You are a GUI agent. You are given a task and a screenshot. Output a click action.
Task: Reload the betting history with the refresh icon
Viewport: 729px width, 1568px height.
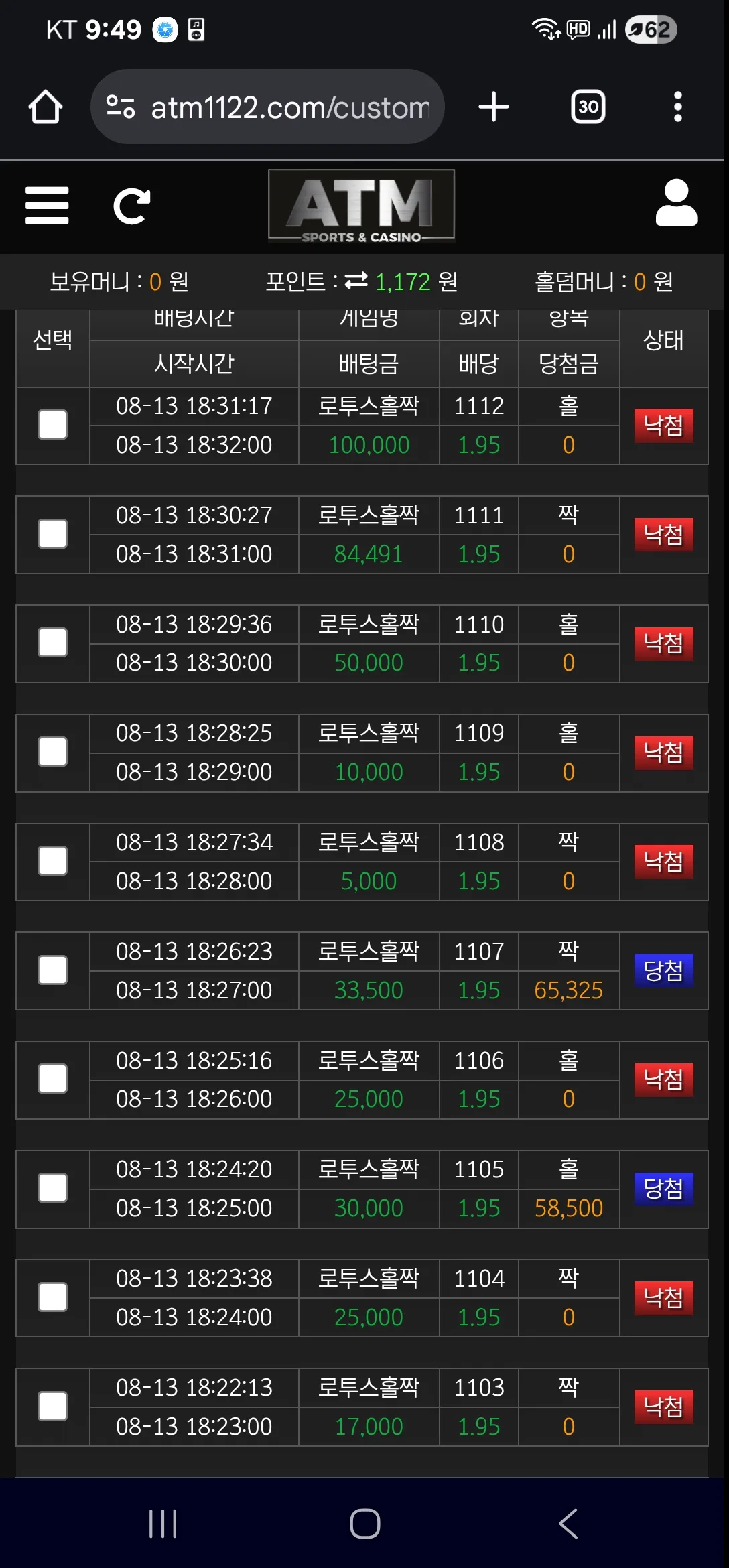click(x=132, y=206)
